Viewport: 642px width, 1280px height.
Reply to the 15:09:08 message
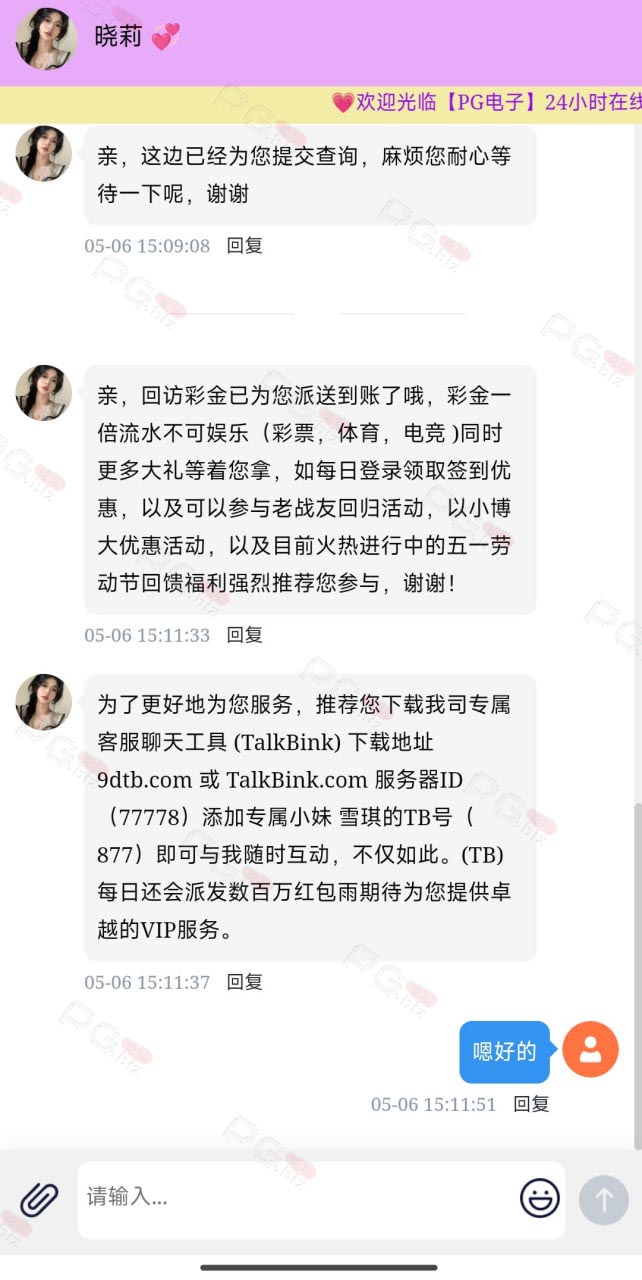tap(245, 245)
